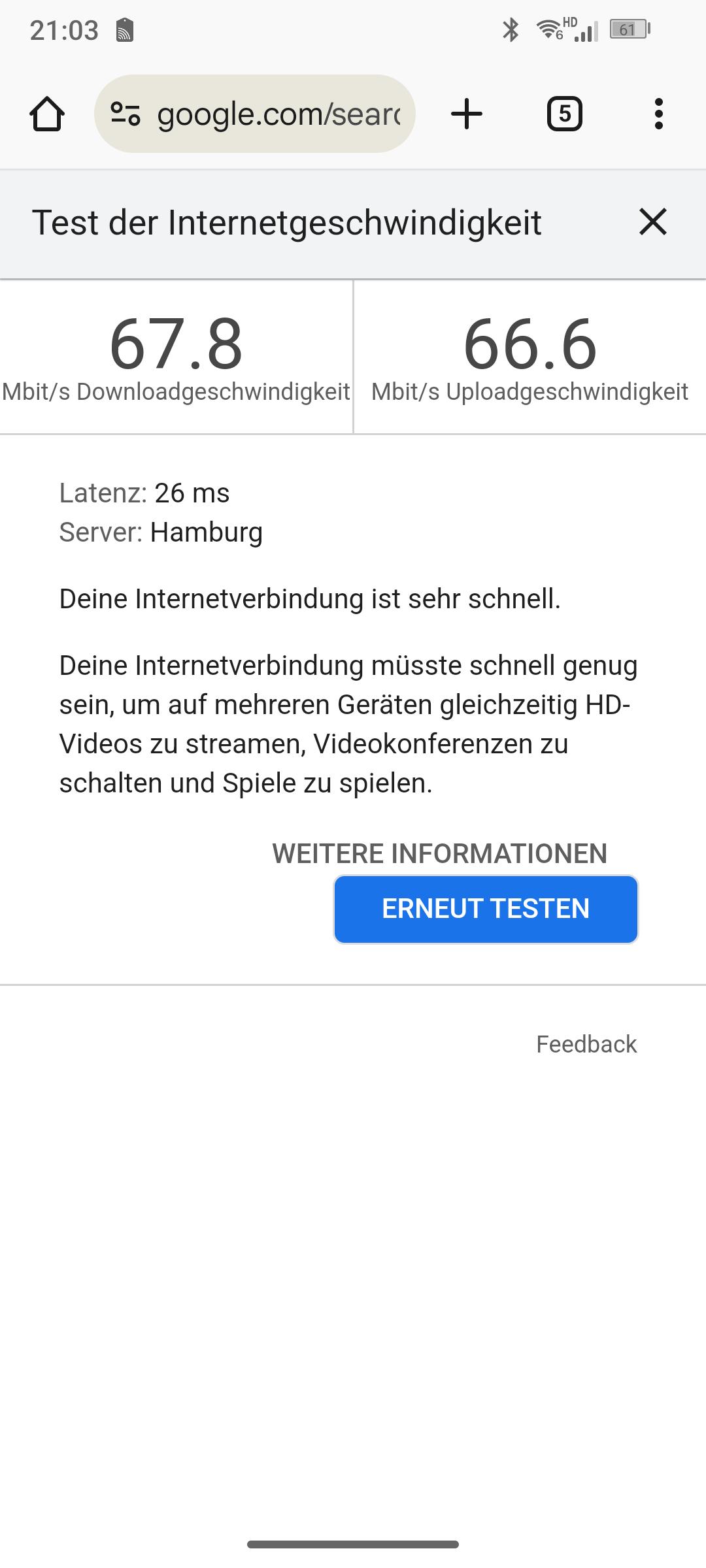Open the browser overflow menu
The image size is (706, 1568).
(x=658, y=114)
